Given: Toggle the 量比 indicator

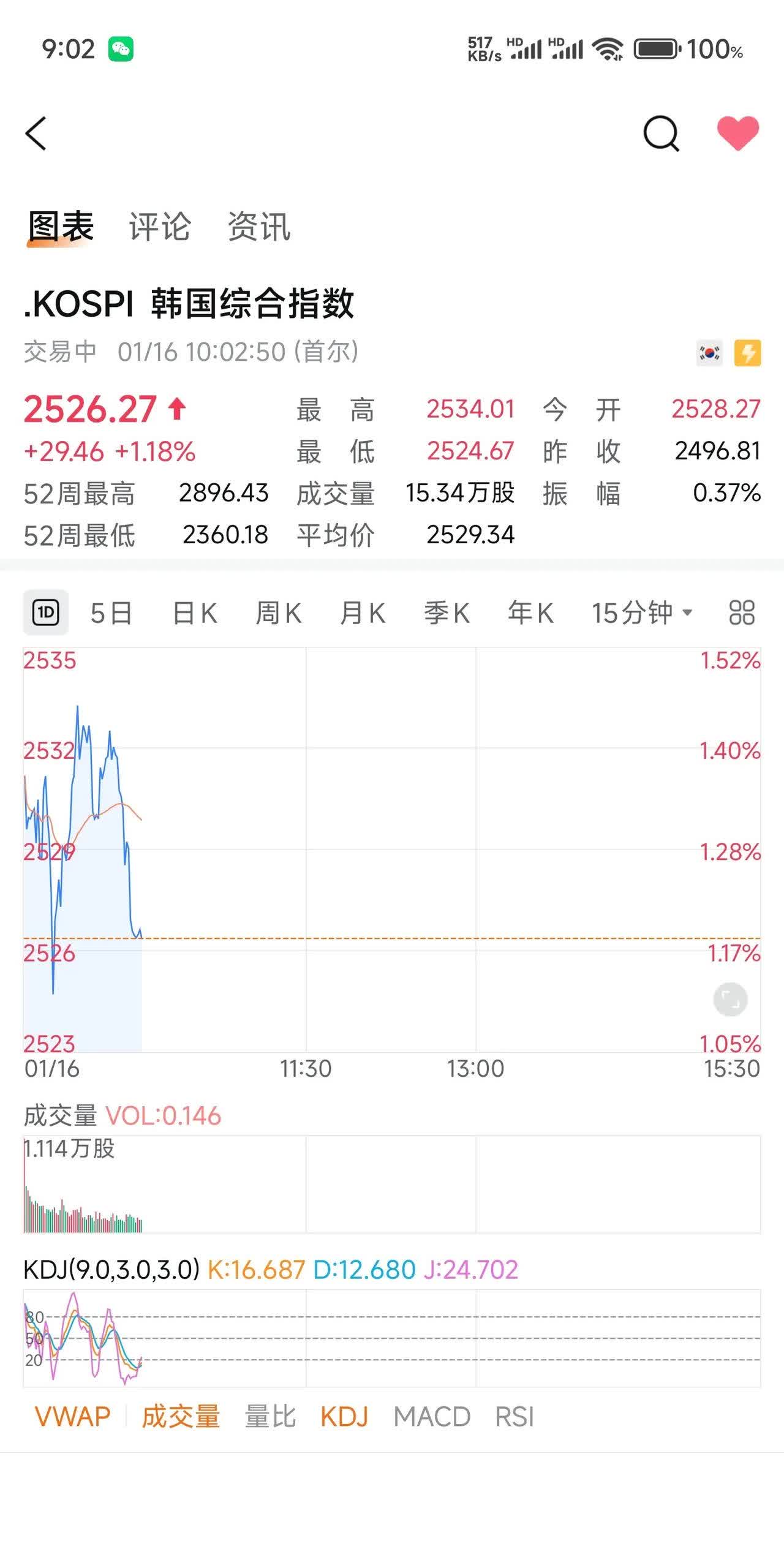Looking at the screenshot, I should (x=269, y=1417).
